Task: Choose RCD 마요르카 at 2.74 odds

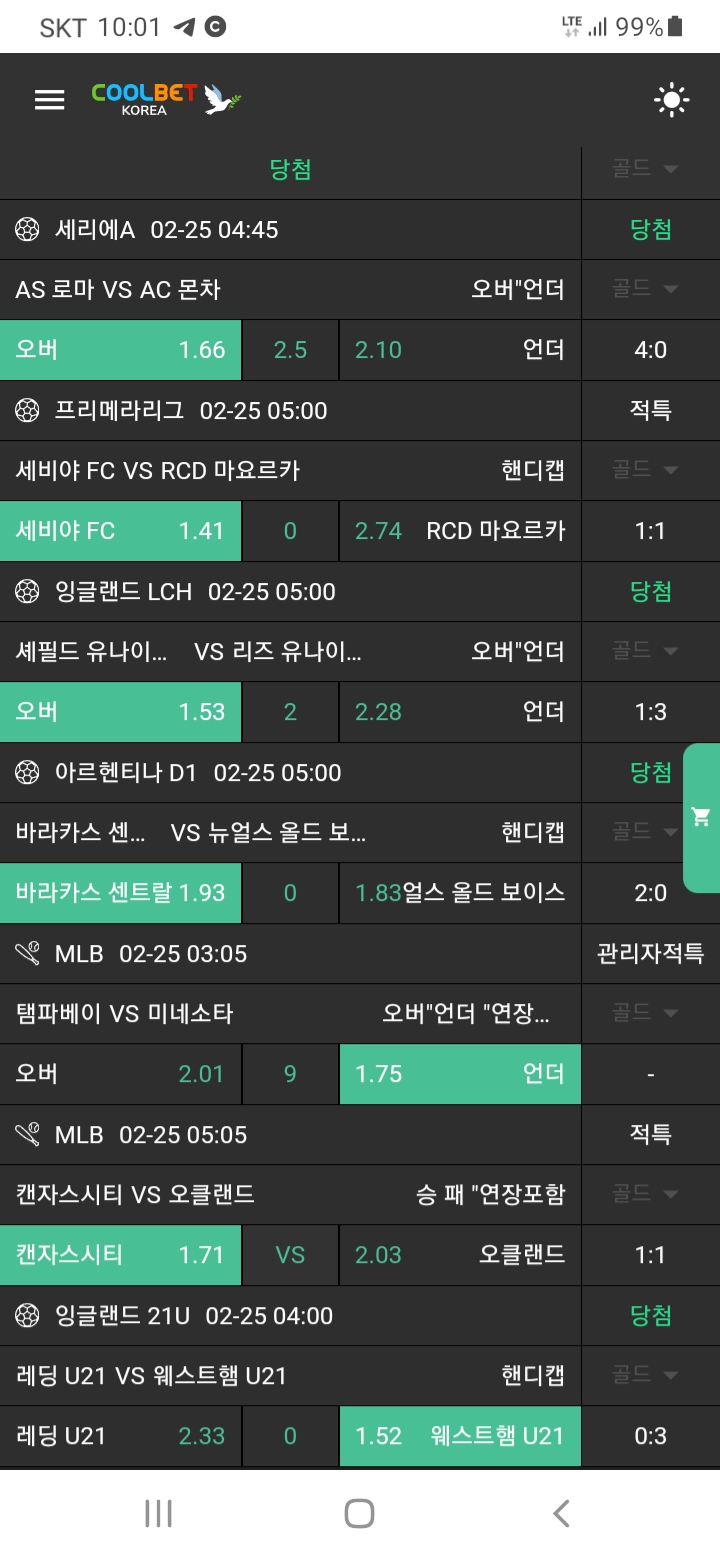Action: click(x=460, y=531)
